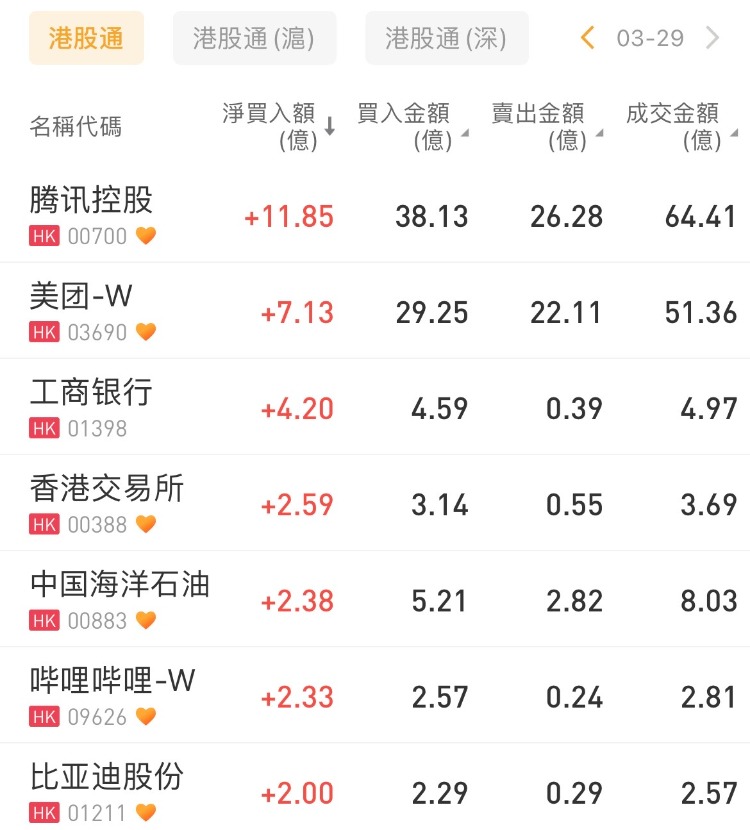Screen dimensions: 750x830
Task: Open 比亚迪股份 stock details
Action: tap(107, 791)
